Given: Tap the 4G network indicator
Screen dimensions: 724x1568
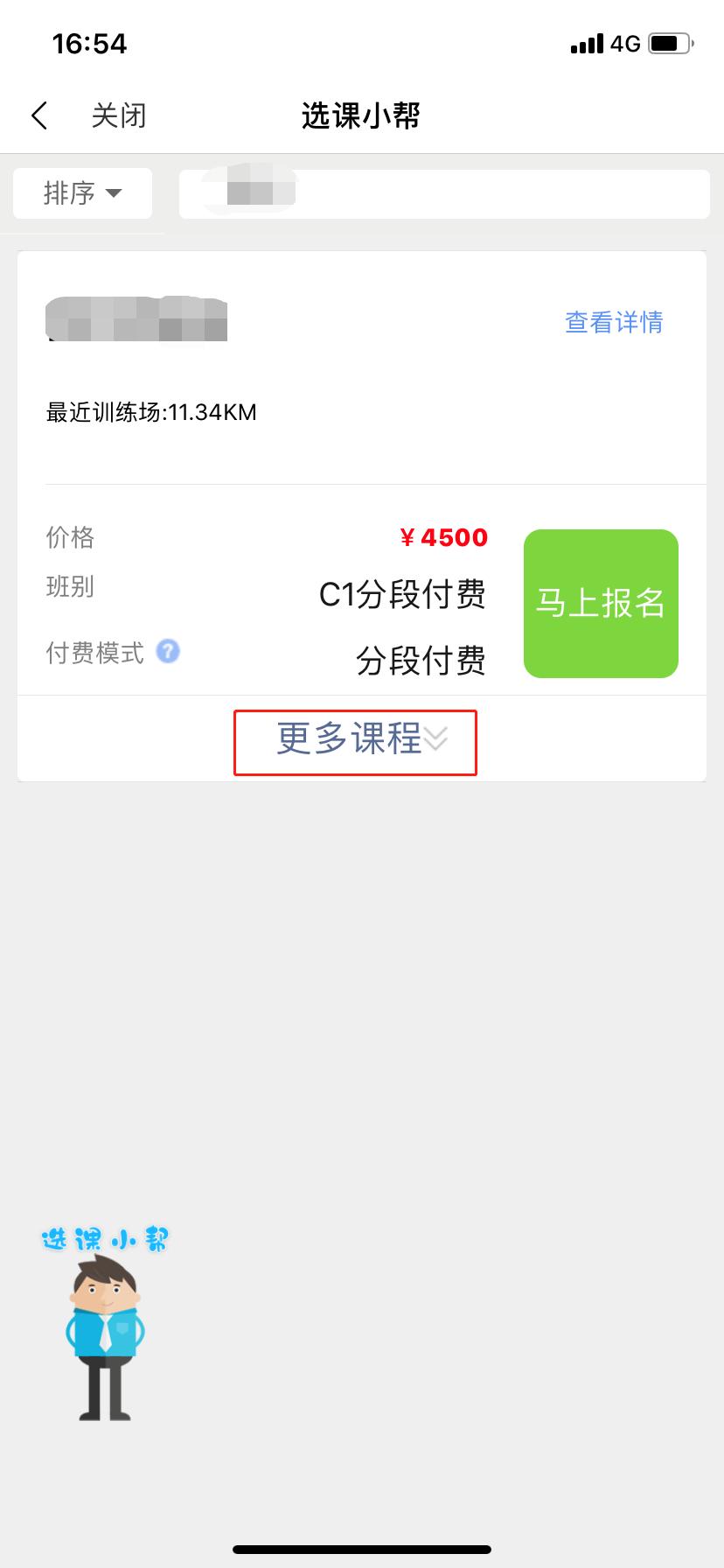Looking at the screenshot, I should tap(625, 43).
